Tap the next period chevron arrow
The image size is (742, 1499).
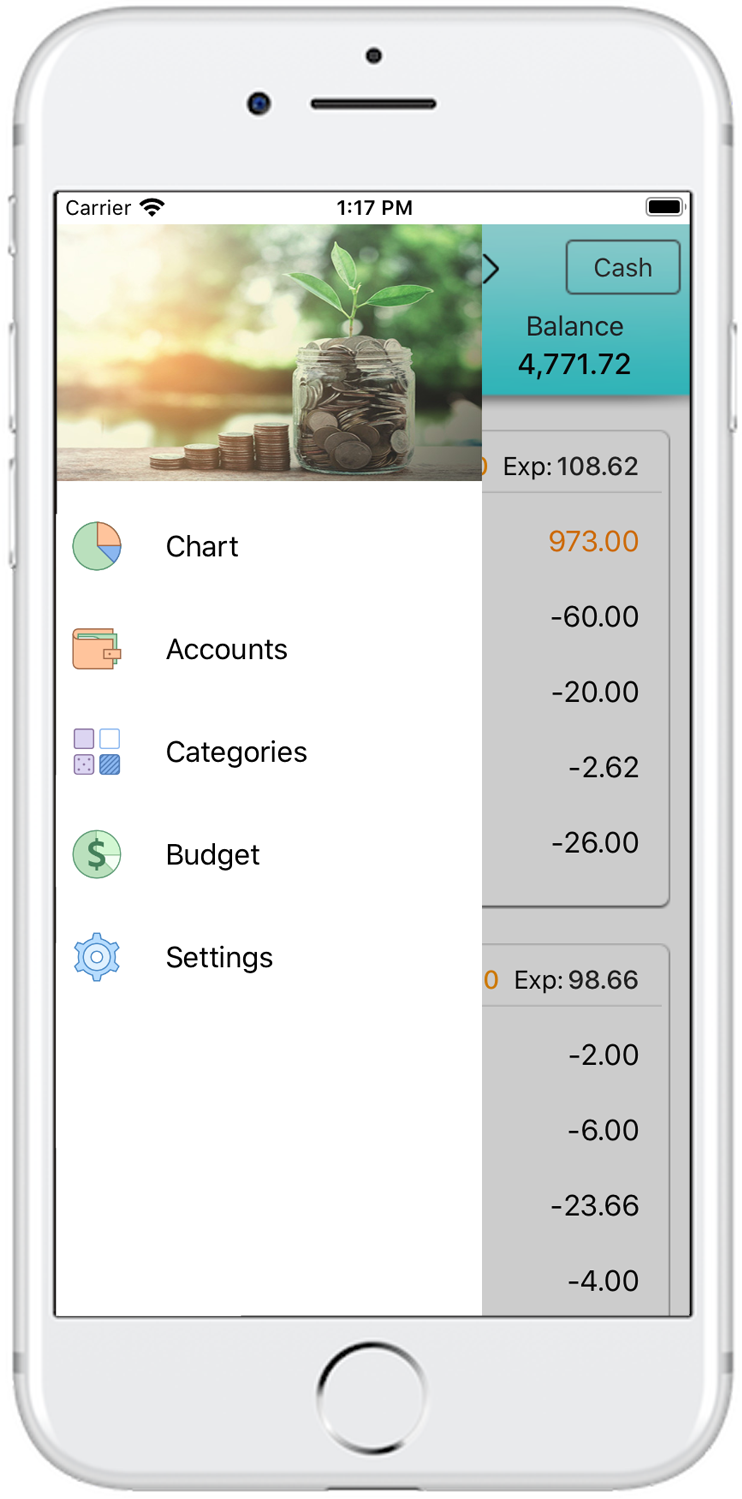491,268
